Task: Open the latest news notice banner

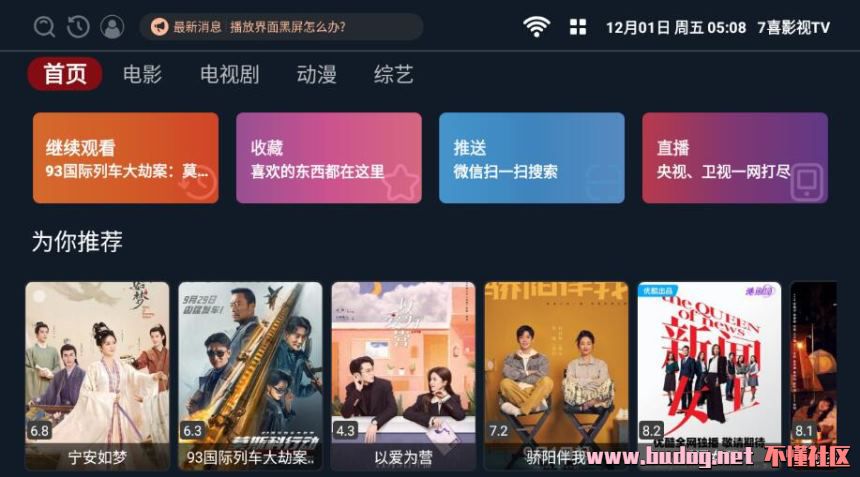Action: pos(280,27)
